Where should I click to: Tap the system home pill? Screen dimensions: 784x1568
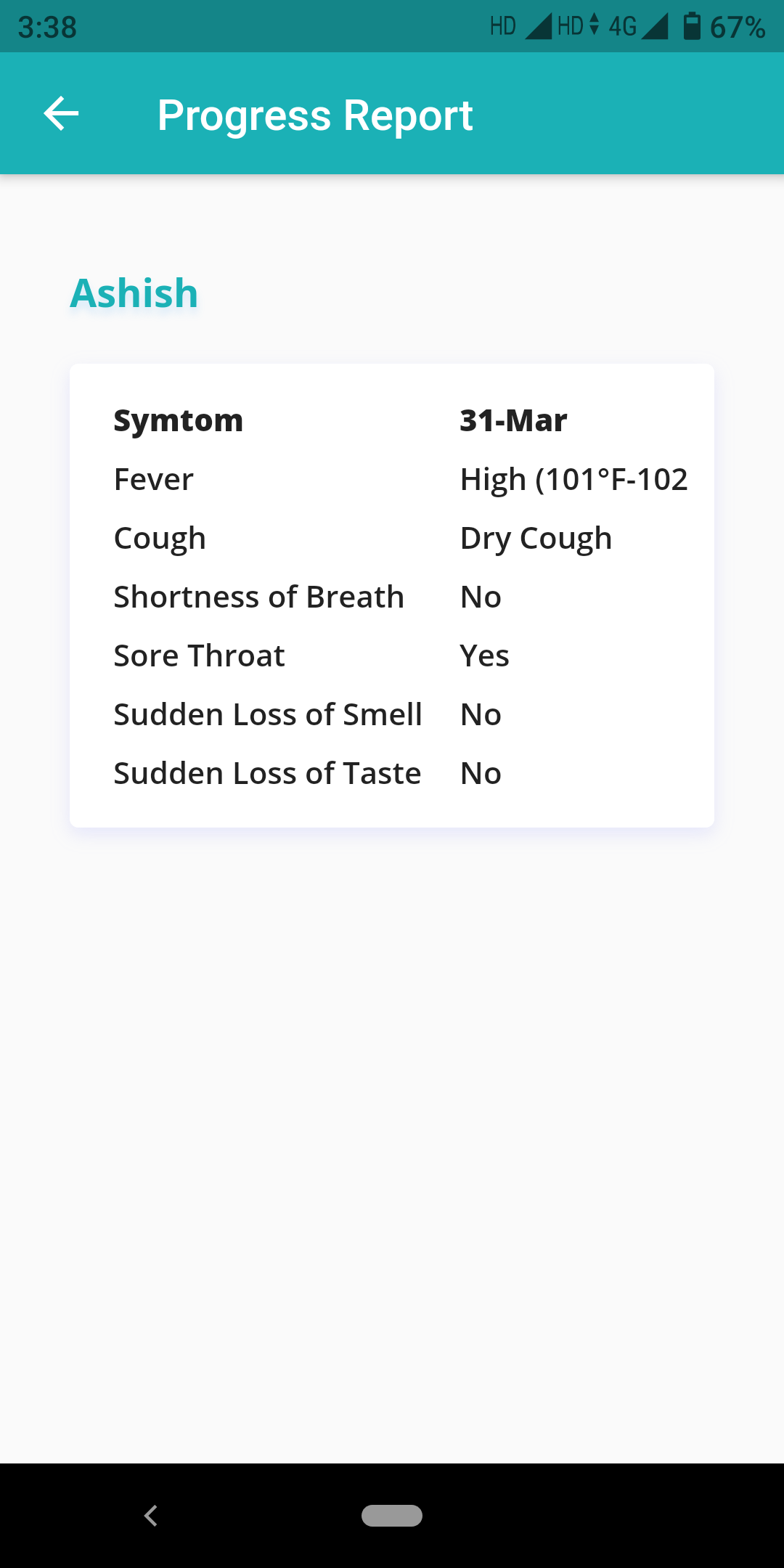[x=392, y=1516]
